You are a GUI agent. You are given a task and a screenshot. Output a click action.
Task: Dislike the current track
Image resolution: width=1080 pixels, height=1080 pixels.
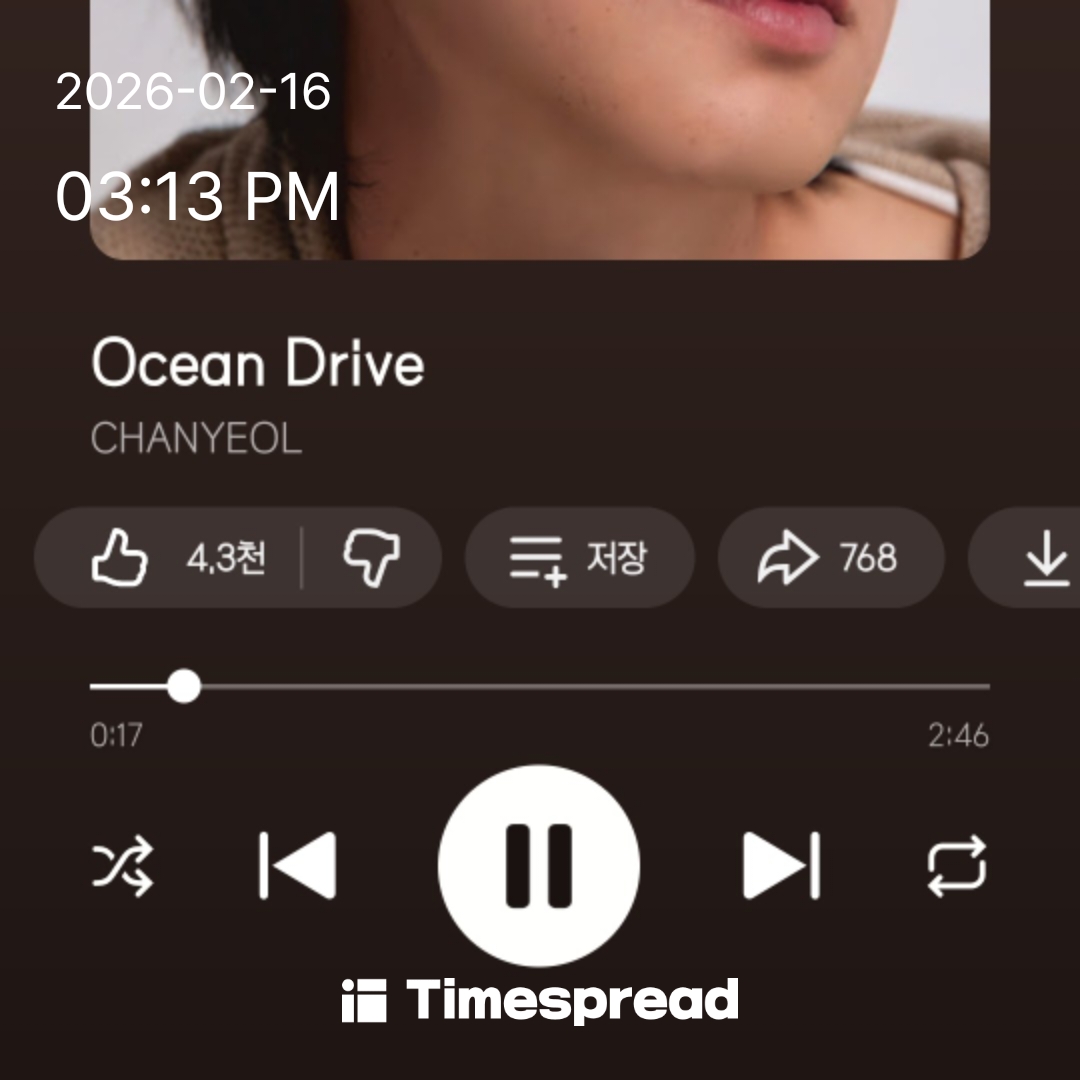[371, 558]
